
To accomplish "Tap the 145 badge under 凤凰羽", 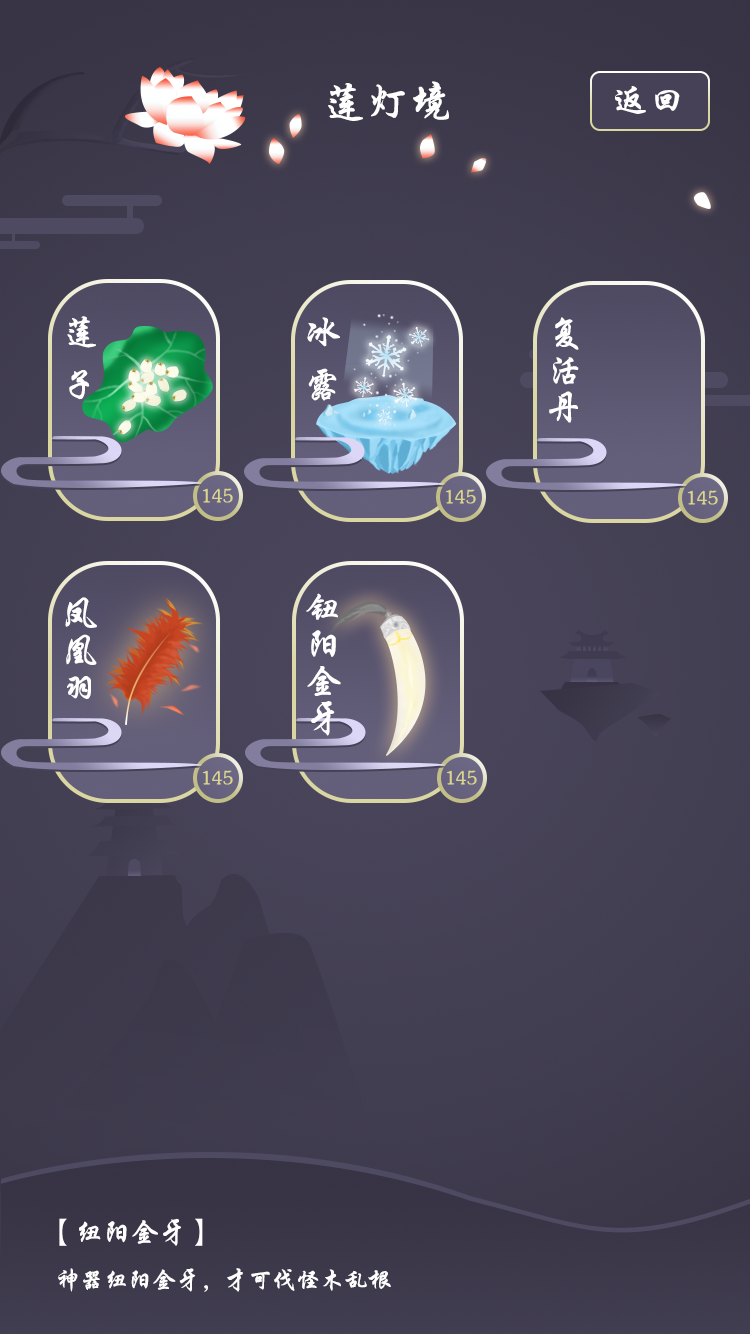I will pyautogui.click(x=220, y=776).
